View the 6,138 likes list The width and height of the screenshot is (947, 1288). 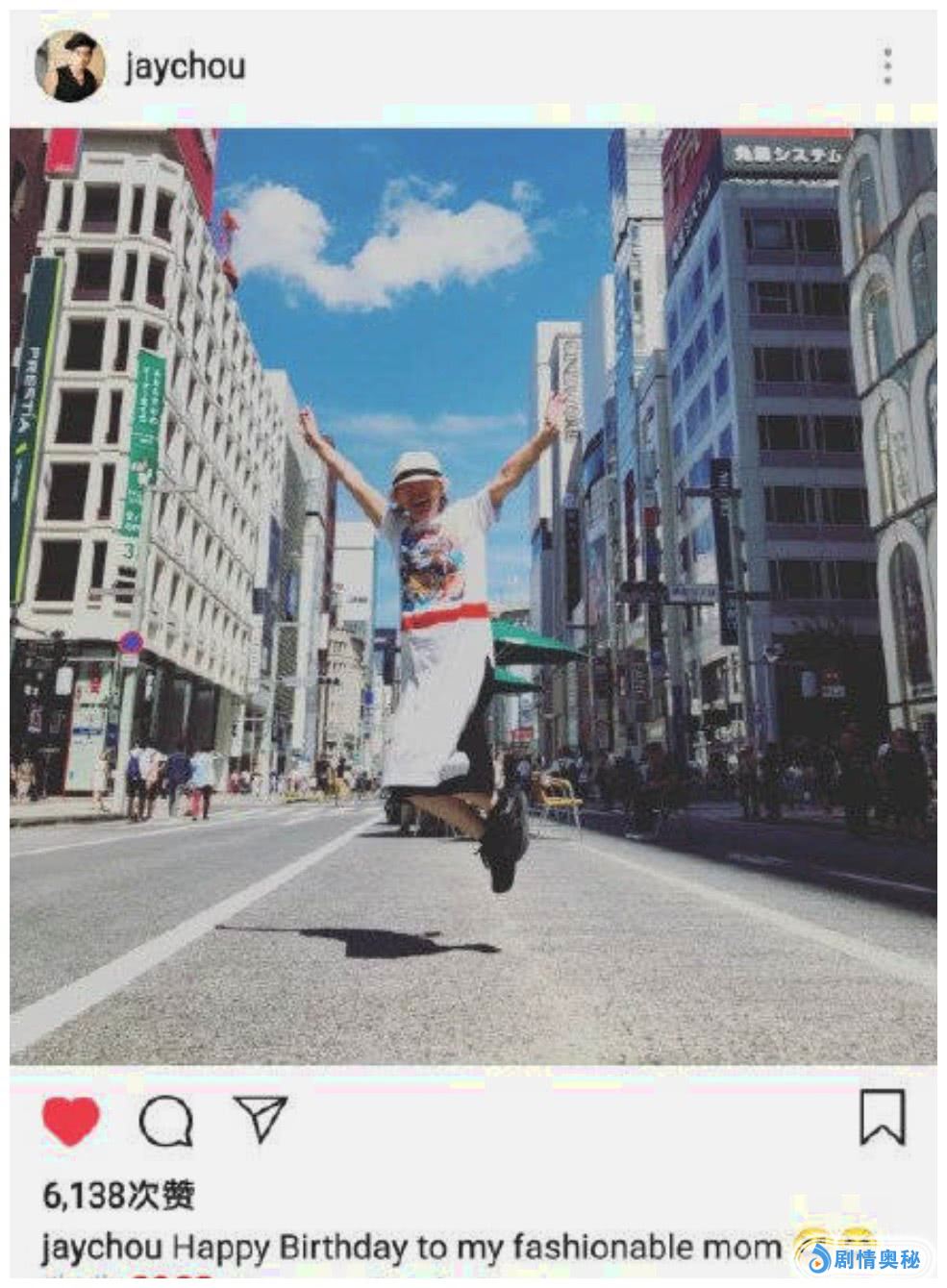(x=119, y=1195)
